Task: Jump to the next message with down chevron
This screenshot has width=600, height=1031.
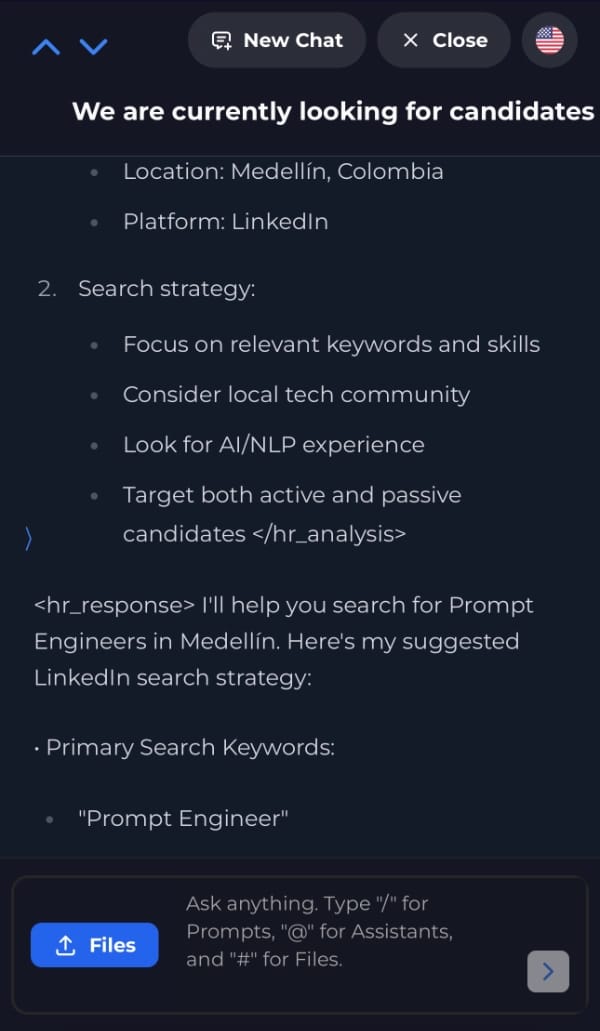Action: [x=93, y=46]
